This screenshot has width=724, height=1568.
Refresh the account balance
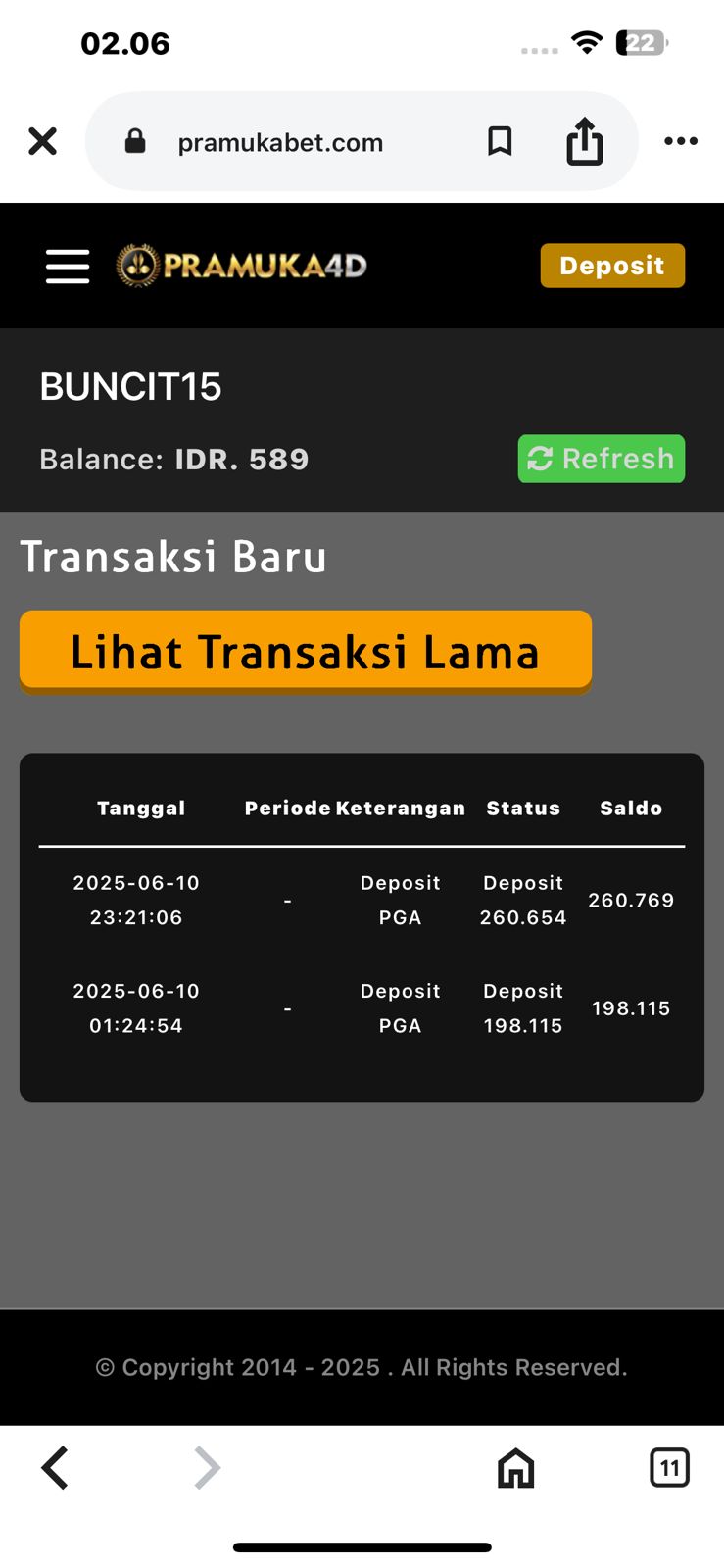click(601, 459)
